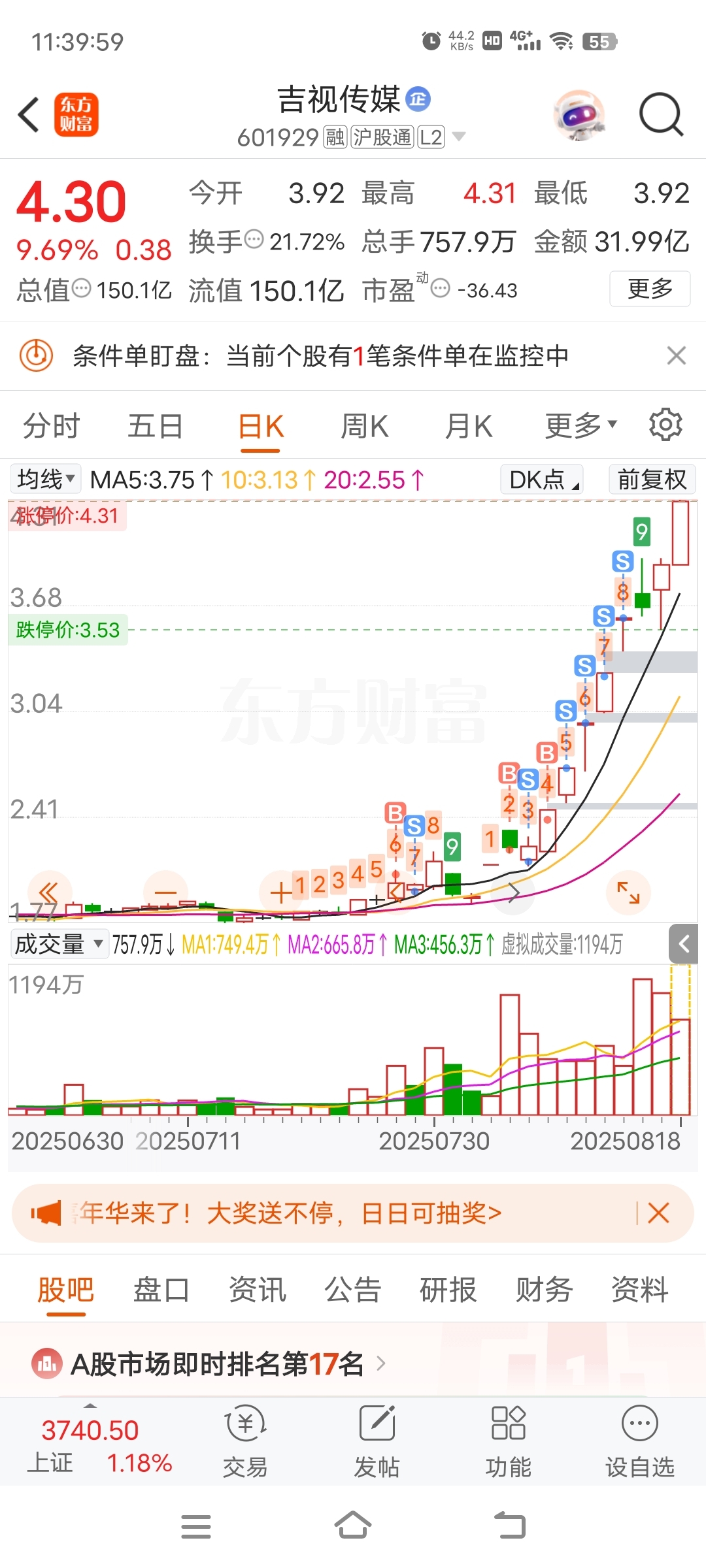Viewport: 706px width, 1568px height.
Task: Select the 月K chart tab
Action: 469,427
